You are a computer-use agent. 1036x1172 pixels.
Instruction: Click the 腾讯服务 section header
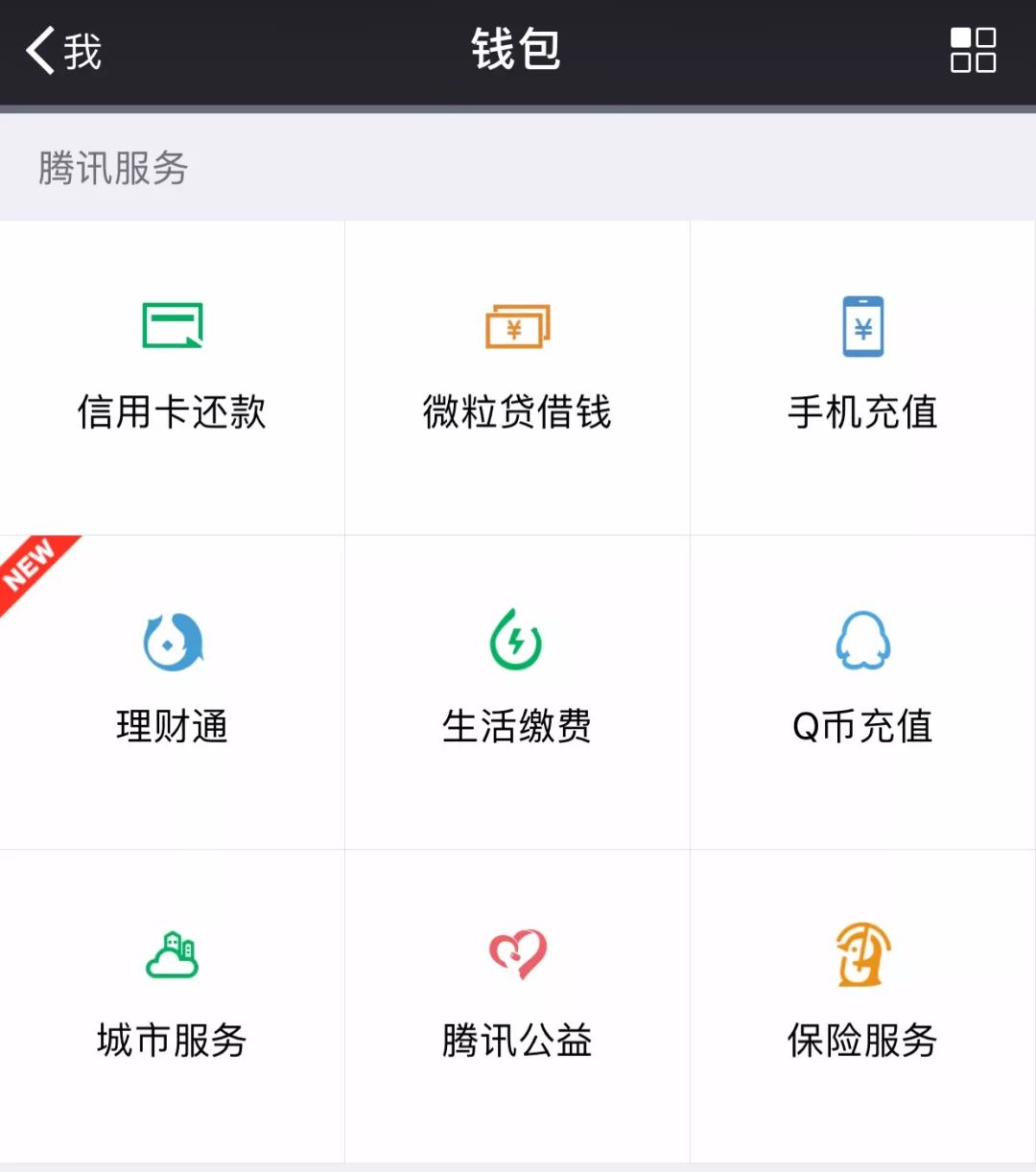pyautogui.click(x=111, y=168)
